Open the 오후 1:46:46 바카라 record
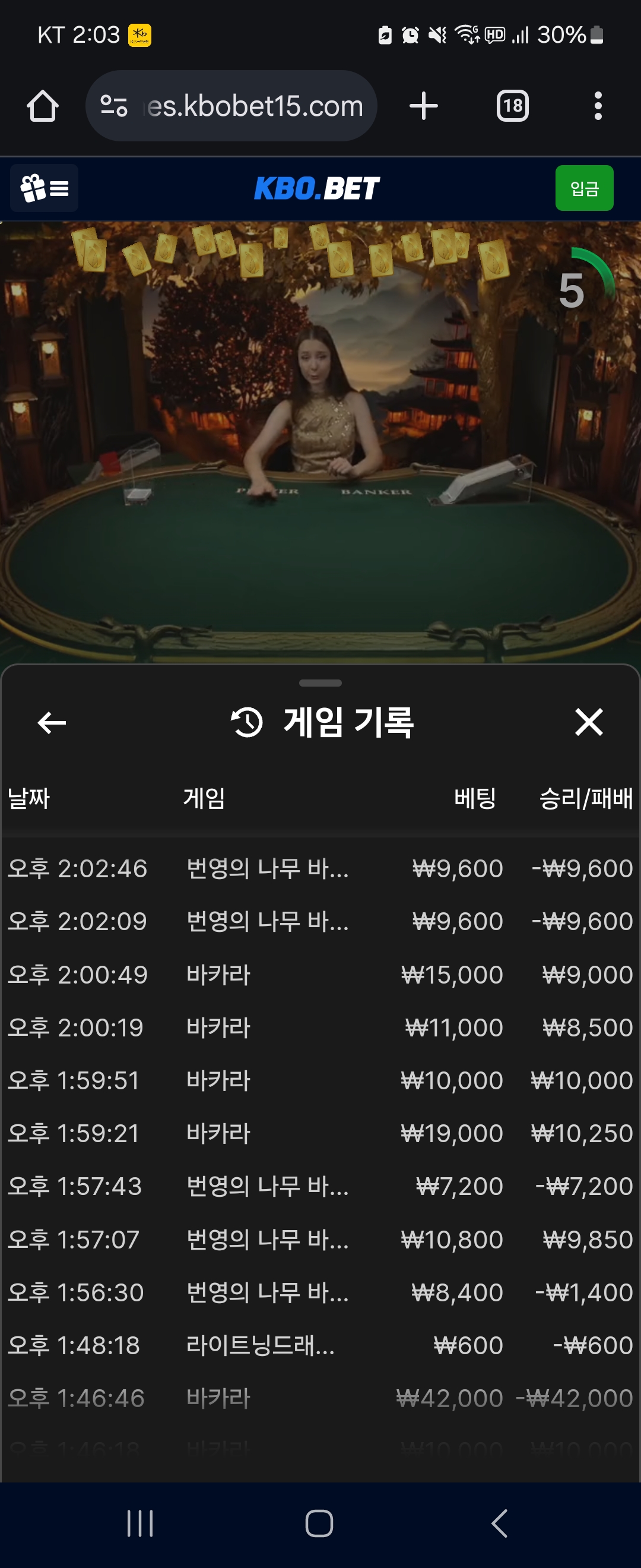 coord(320,1398)
